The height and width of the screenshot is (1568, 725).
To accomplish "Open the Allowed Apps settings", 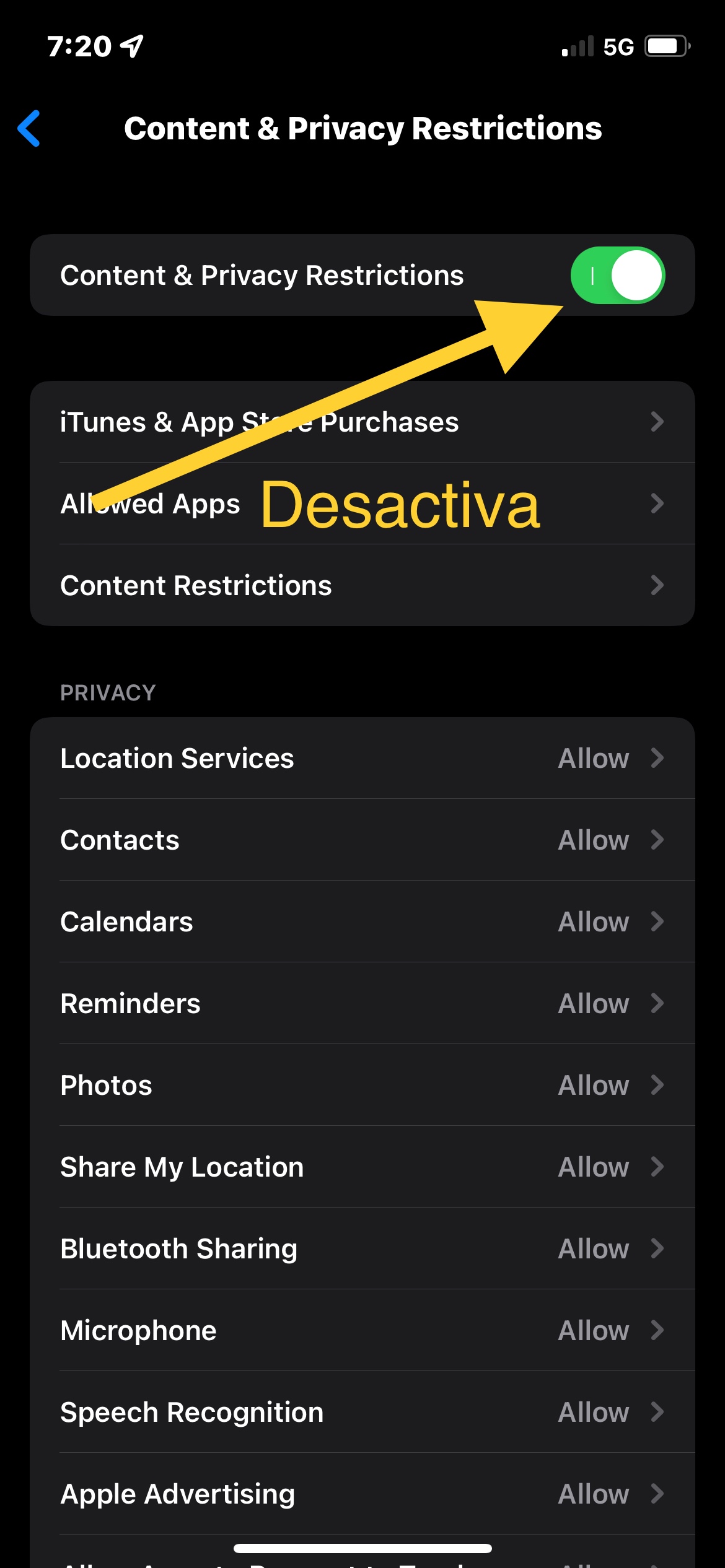I will pyautogui.click(x=362, y=504).
